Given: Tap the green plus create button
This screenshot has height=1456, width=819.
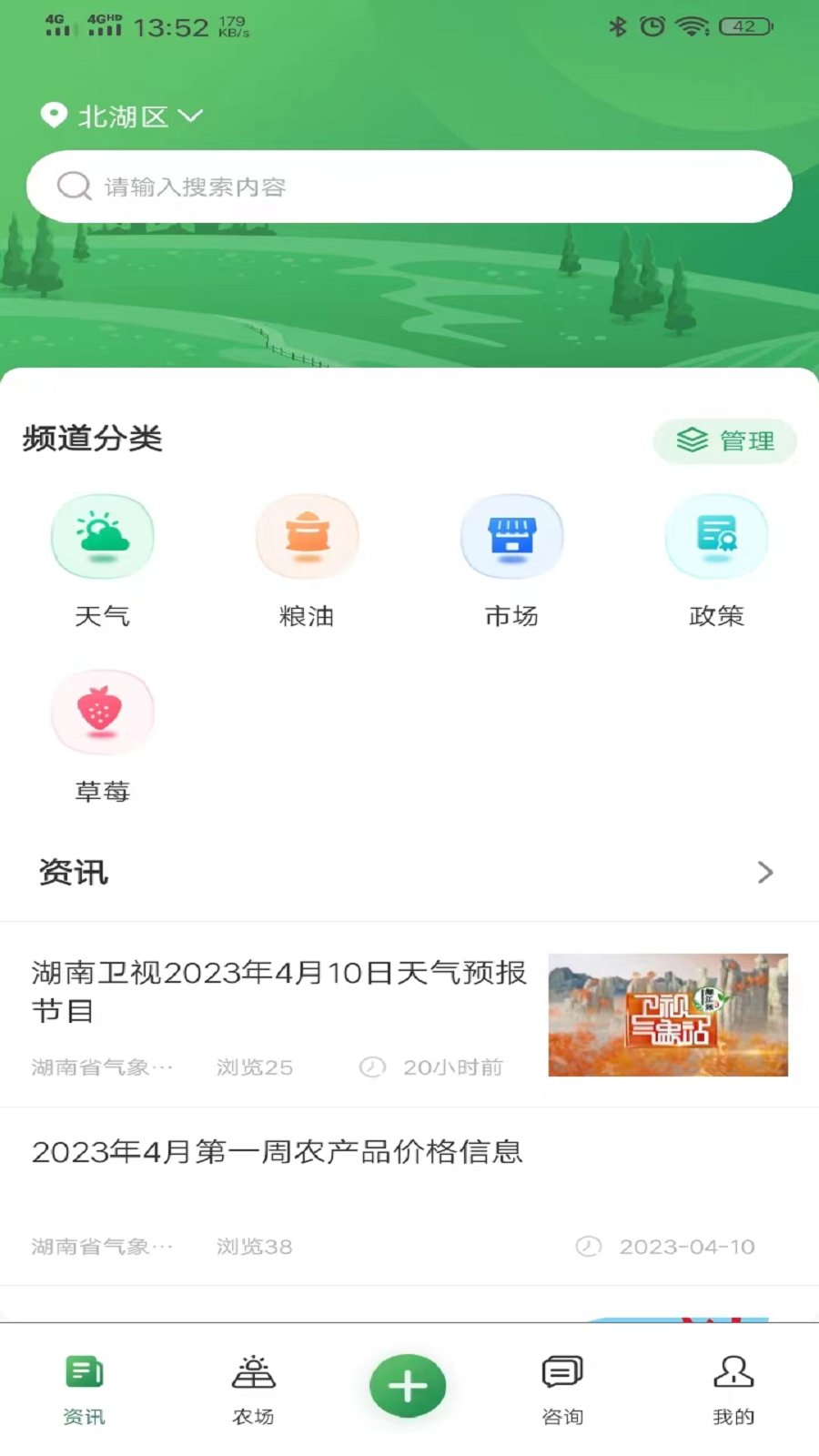Looking at the screenshot, I should [x=408, y=1385].
